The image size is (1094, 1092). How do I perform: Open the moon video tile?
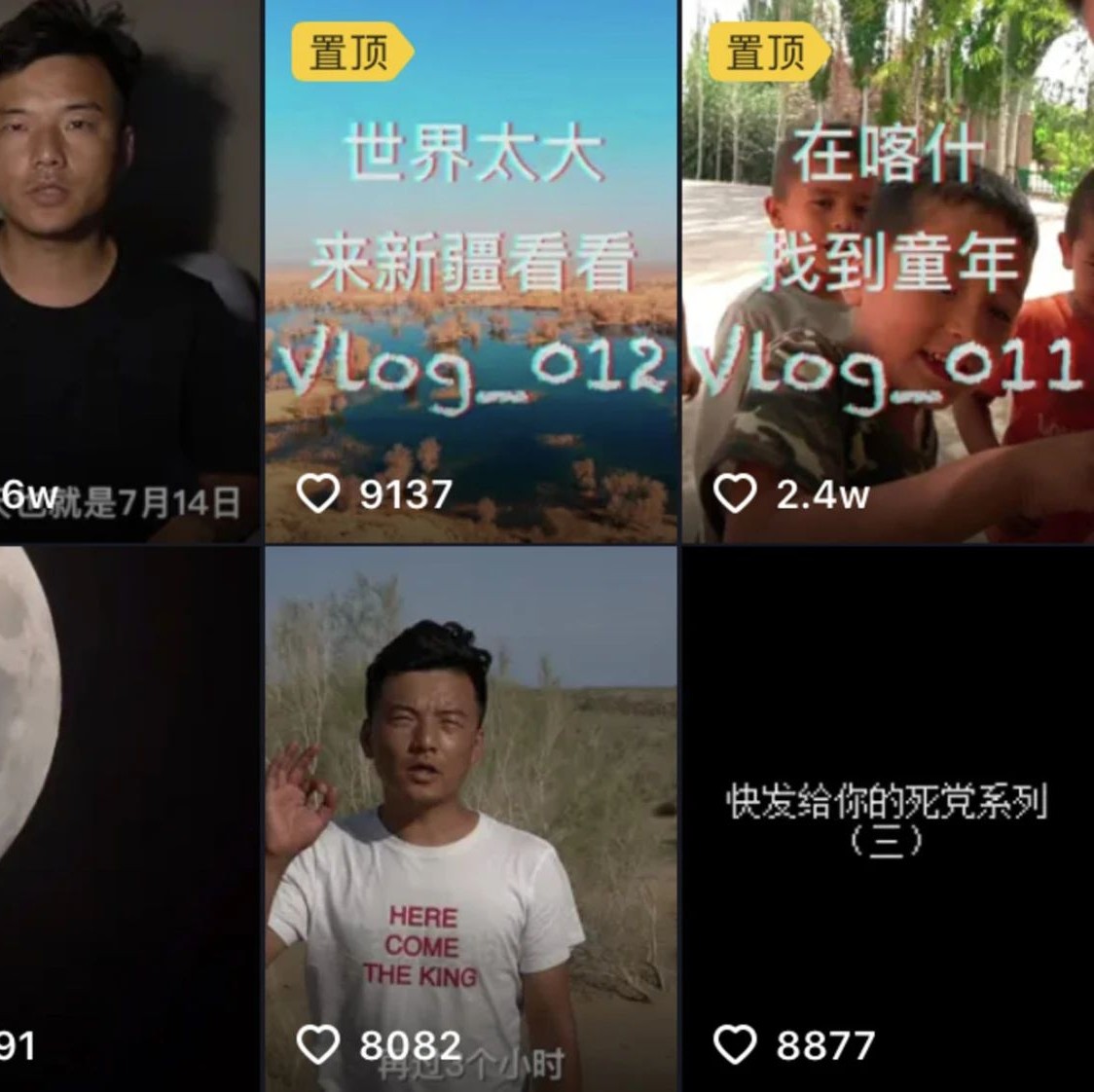tap(128, 818)
